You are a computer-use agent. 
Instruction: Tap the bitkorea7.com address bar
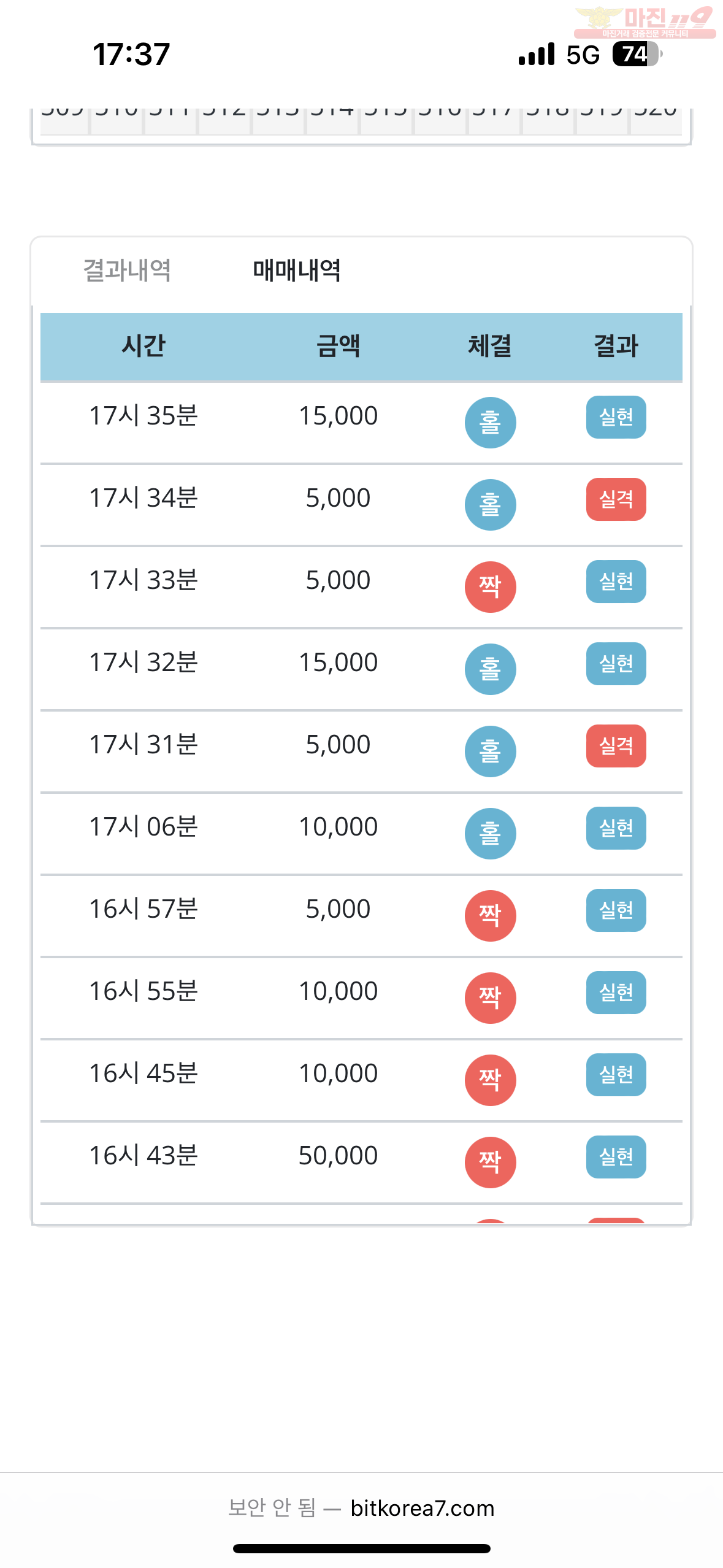[361, 1508]
